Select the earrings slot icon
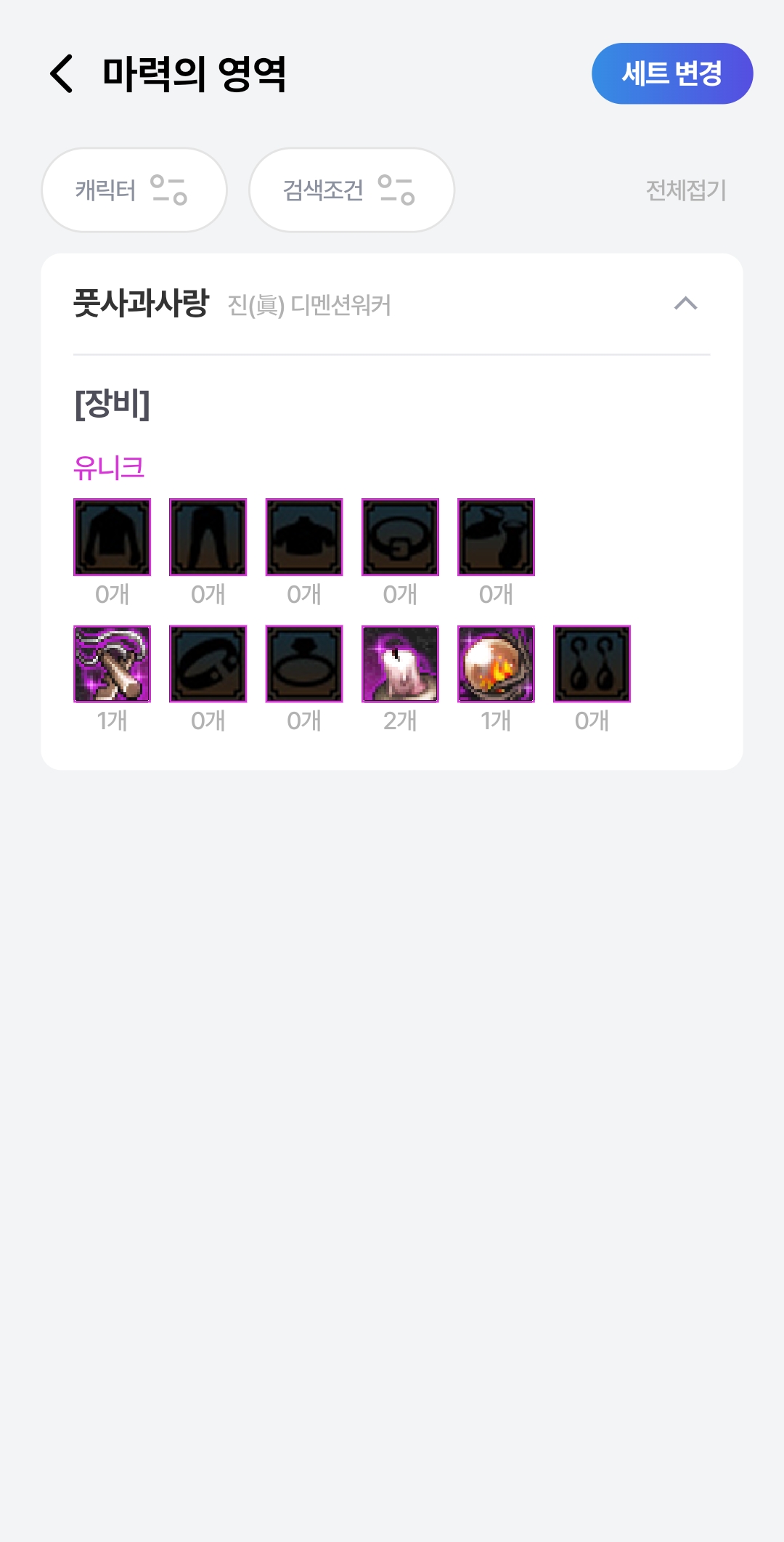This screenshot has height=1542, width=784. [x=592, y=664]
